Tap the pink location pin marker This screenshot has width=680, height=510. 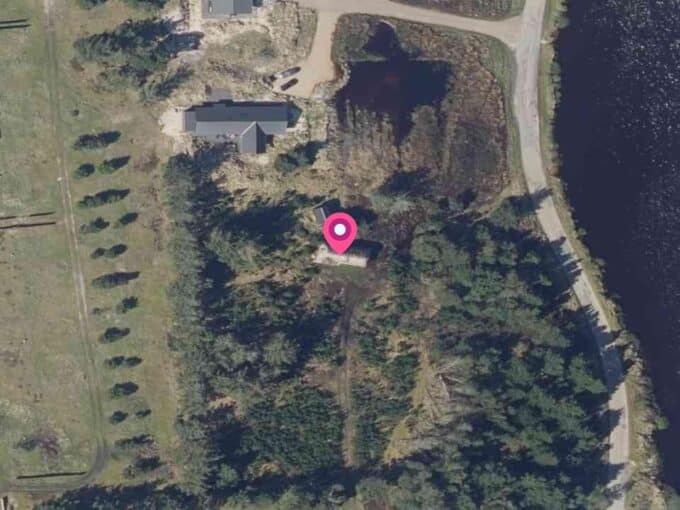pyautogui.click(x=340, y=232)
